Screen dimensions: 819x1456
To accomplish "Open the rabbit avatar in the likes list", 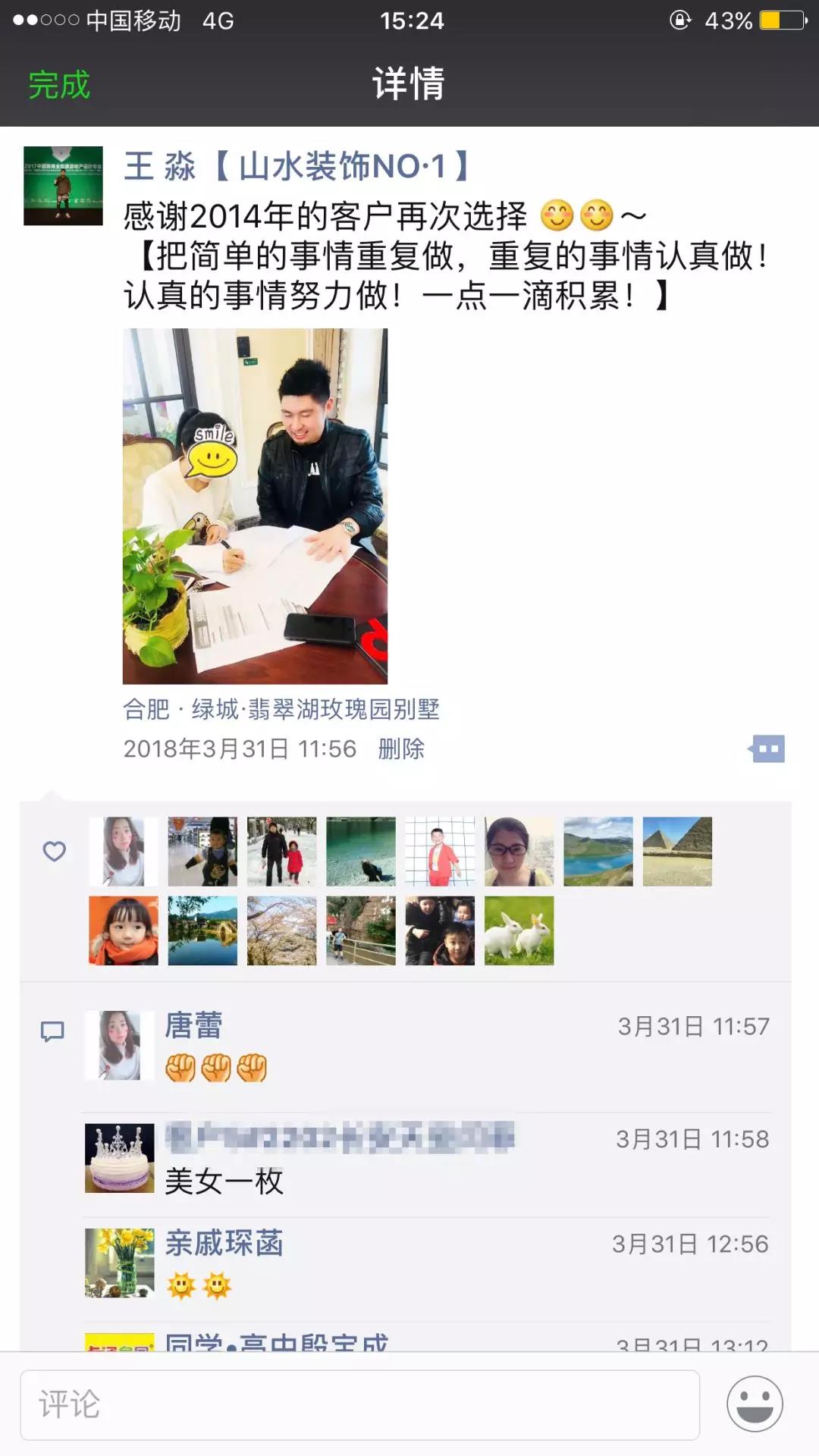I will (519, 930).
